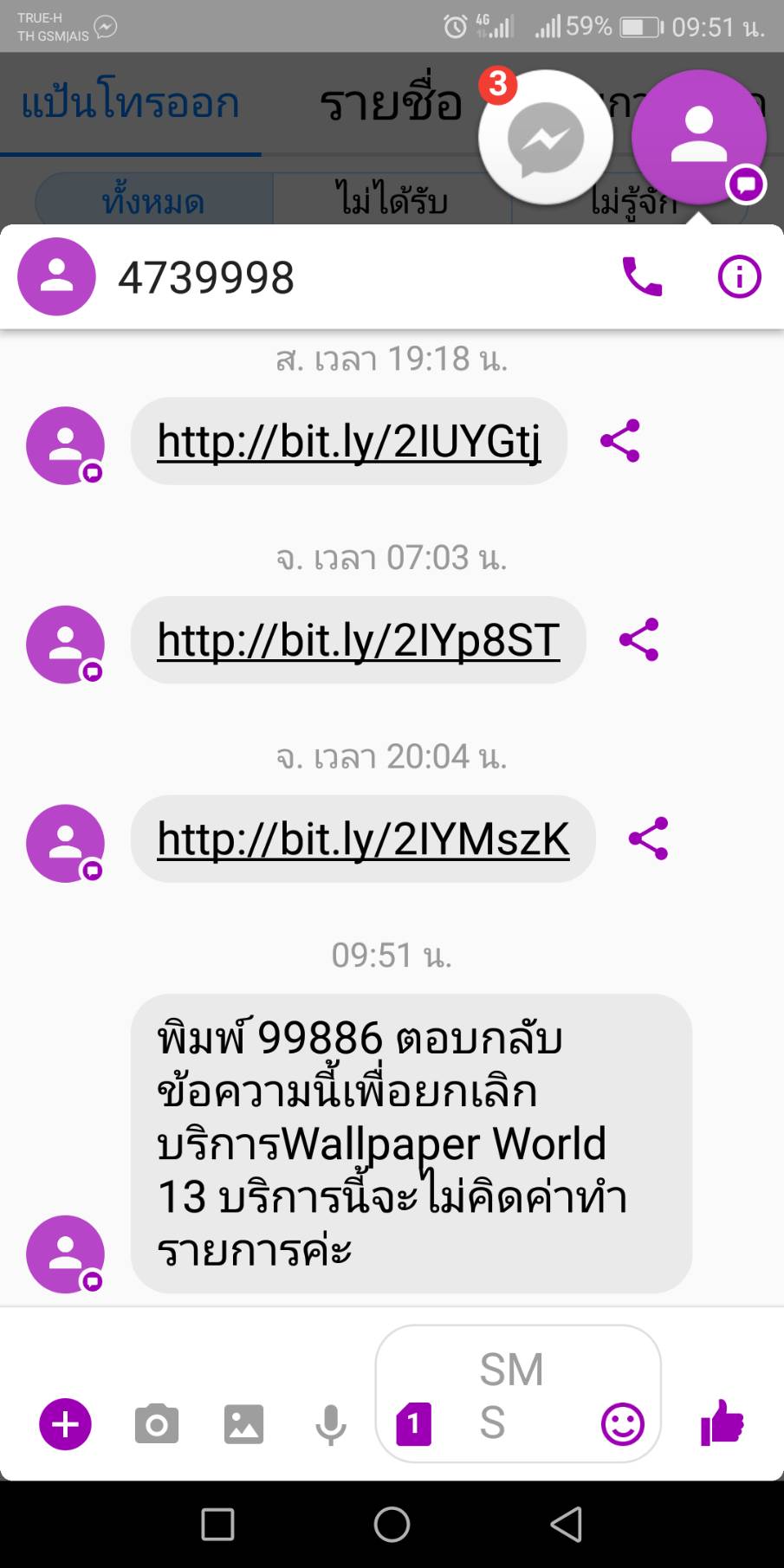
Task: Share the bit.ly/2IYp8ST message
Action: 639,640
